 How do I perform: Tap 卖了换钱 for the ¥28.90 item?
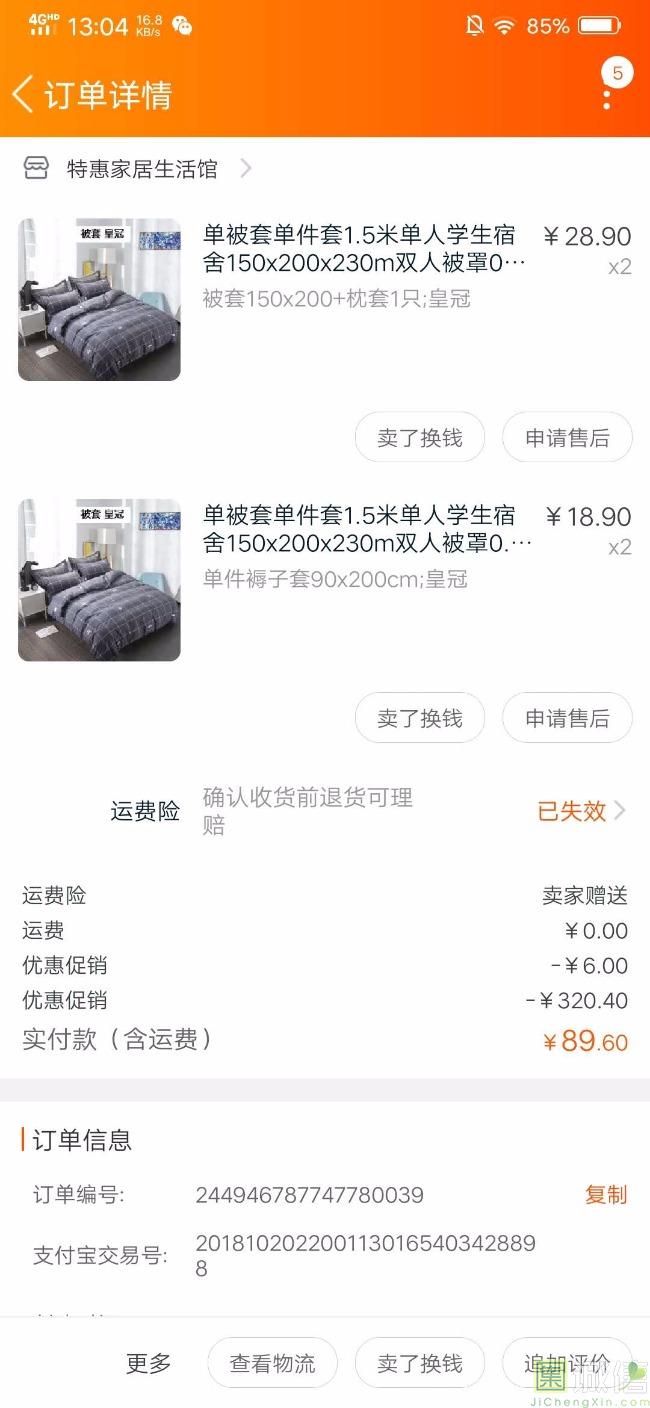[420, 438]
